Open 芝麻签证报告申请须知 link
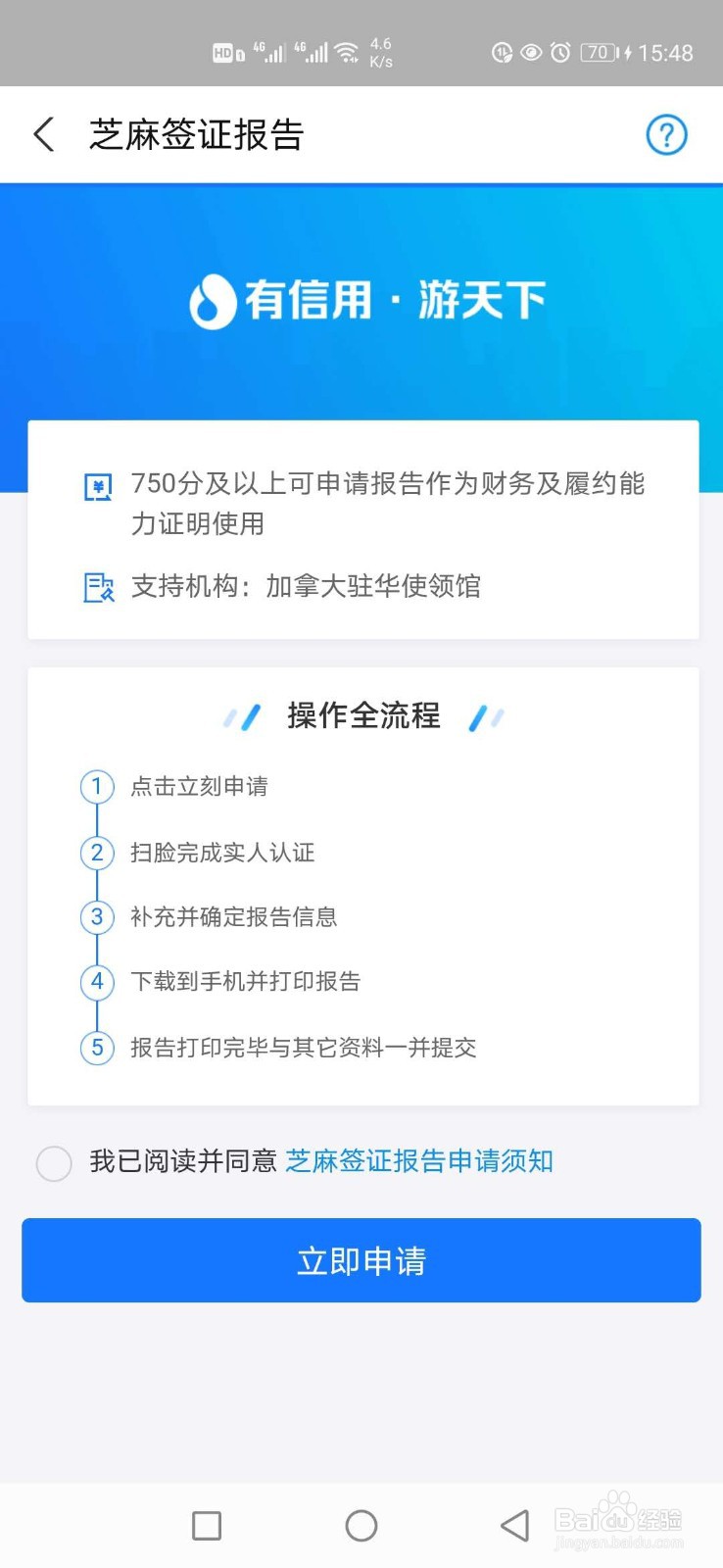 click(x=421, y=1161)
